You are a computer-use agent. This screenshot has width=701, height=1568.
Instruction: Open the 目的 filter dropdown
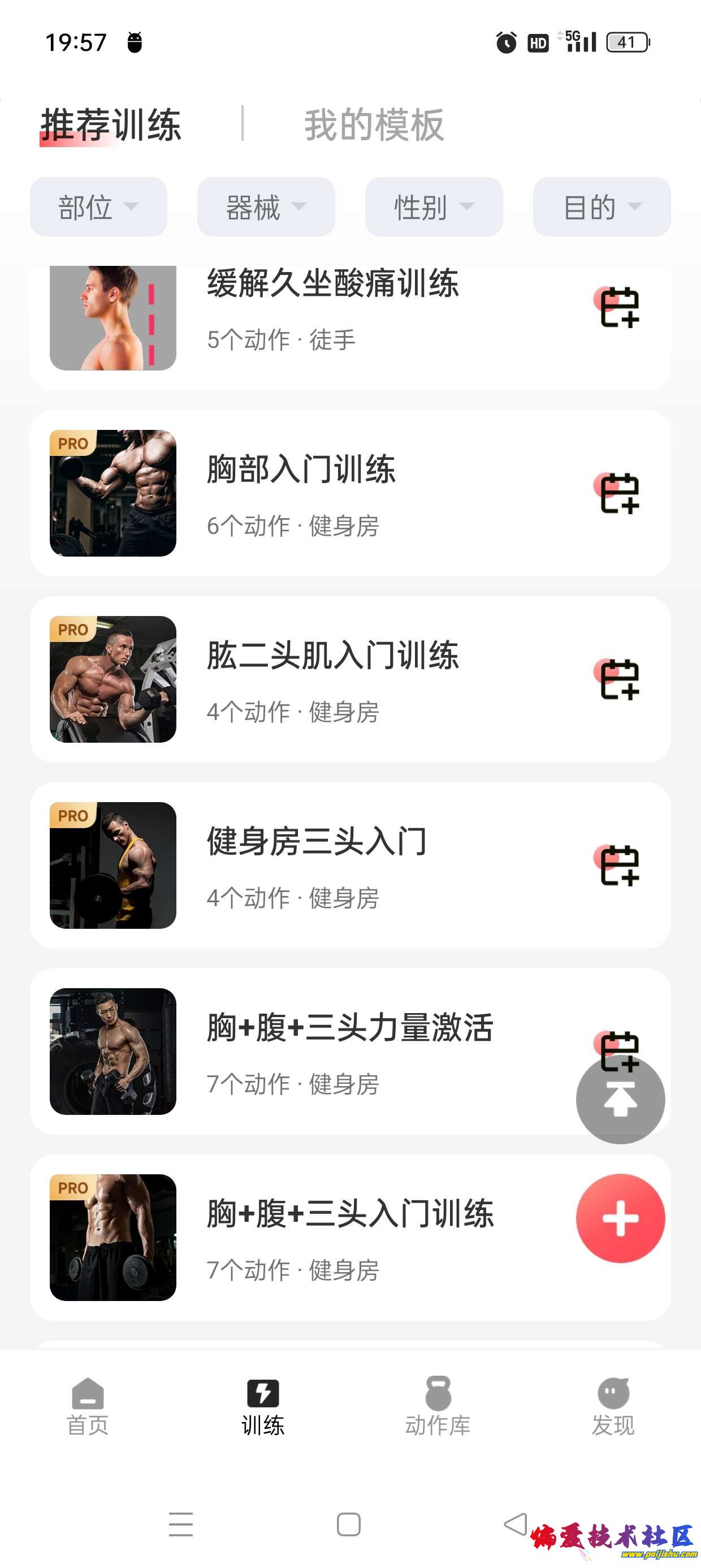point(601,207)
